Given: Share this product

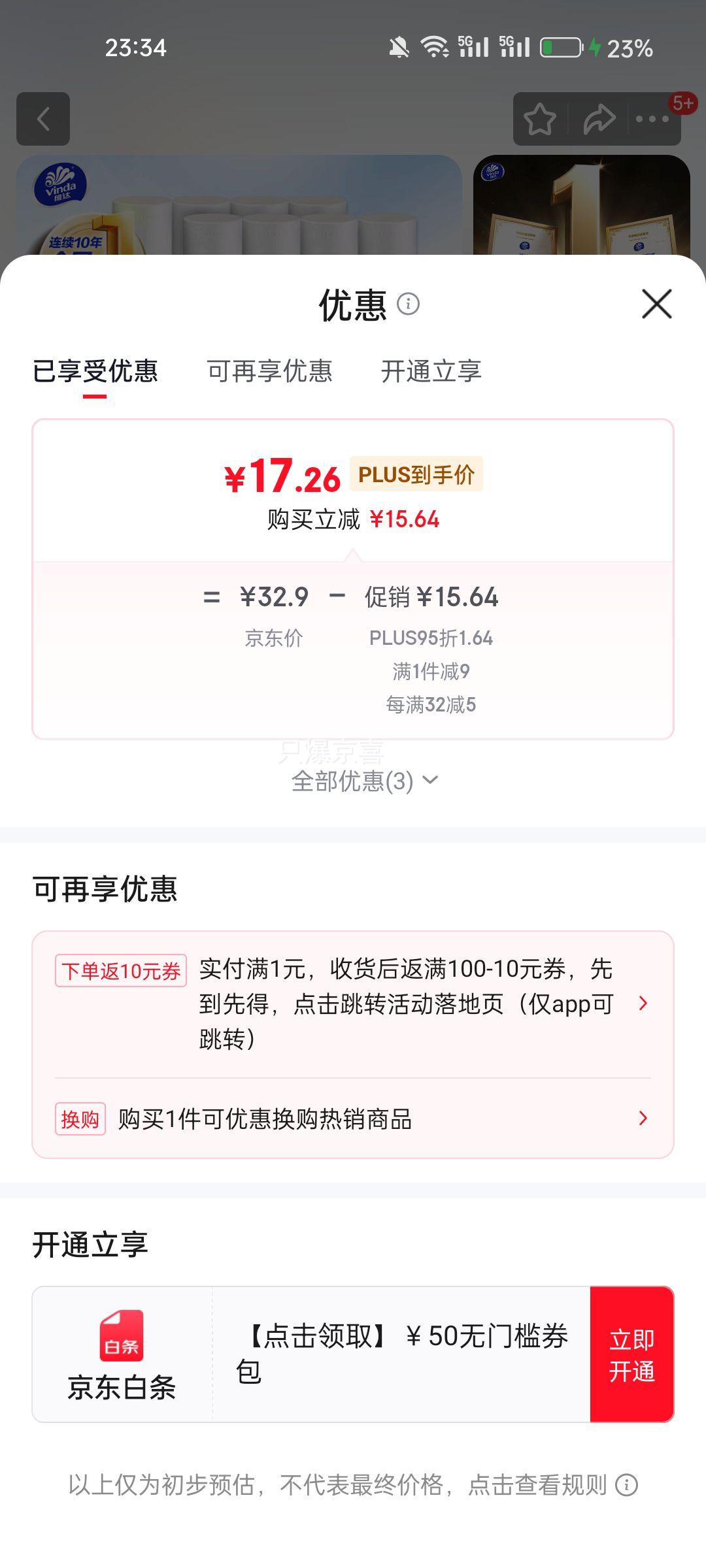Looking at the screenshot, I should coord(599,119).
